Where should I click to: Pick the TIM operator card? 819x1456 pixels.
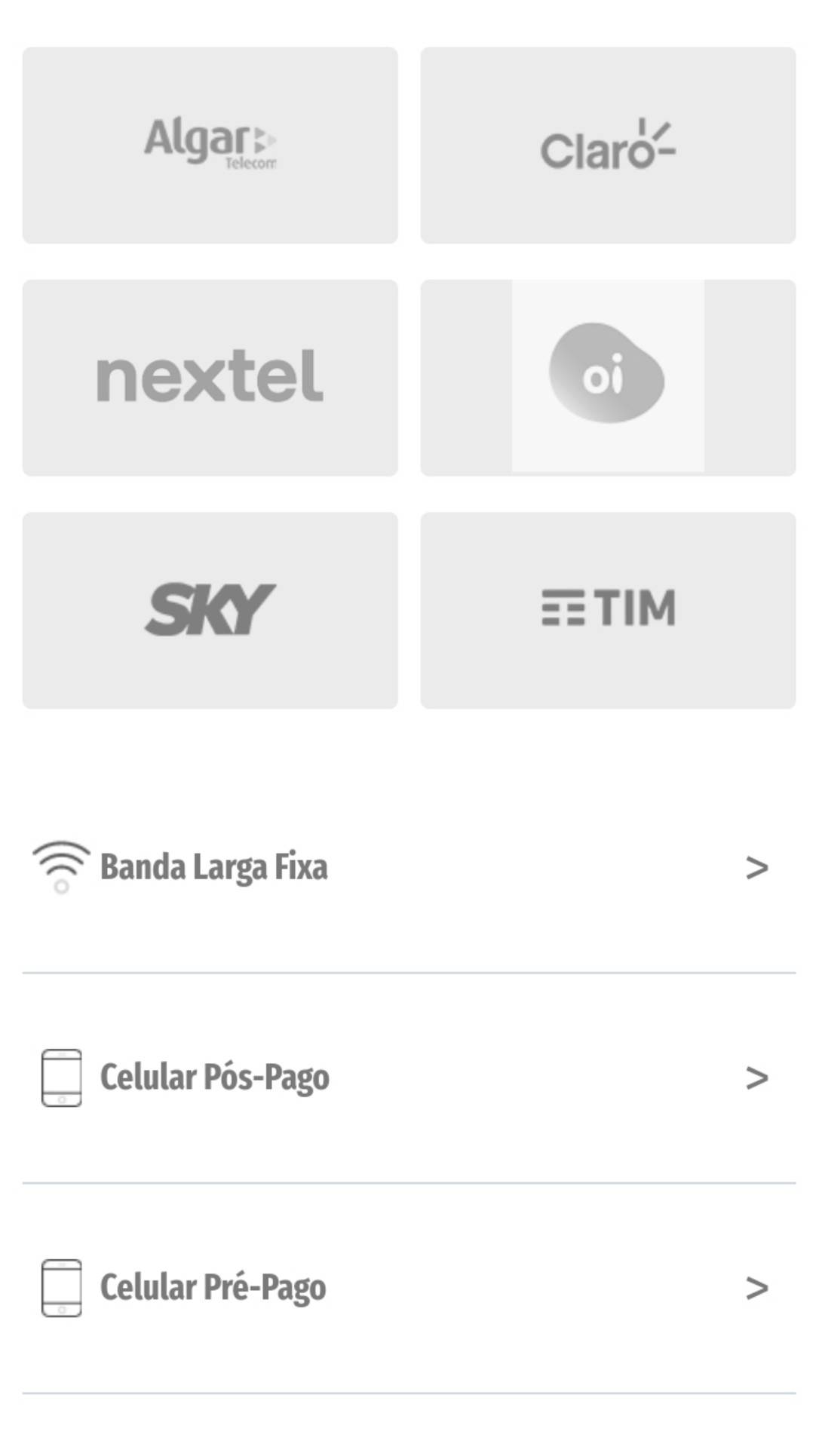pos(608,610)
